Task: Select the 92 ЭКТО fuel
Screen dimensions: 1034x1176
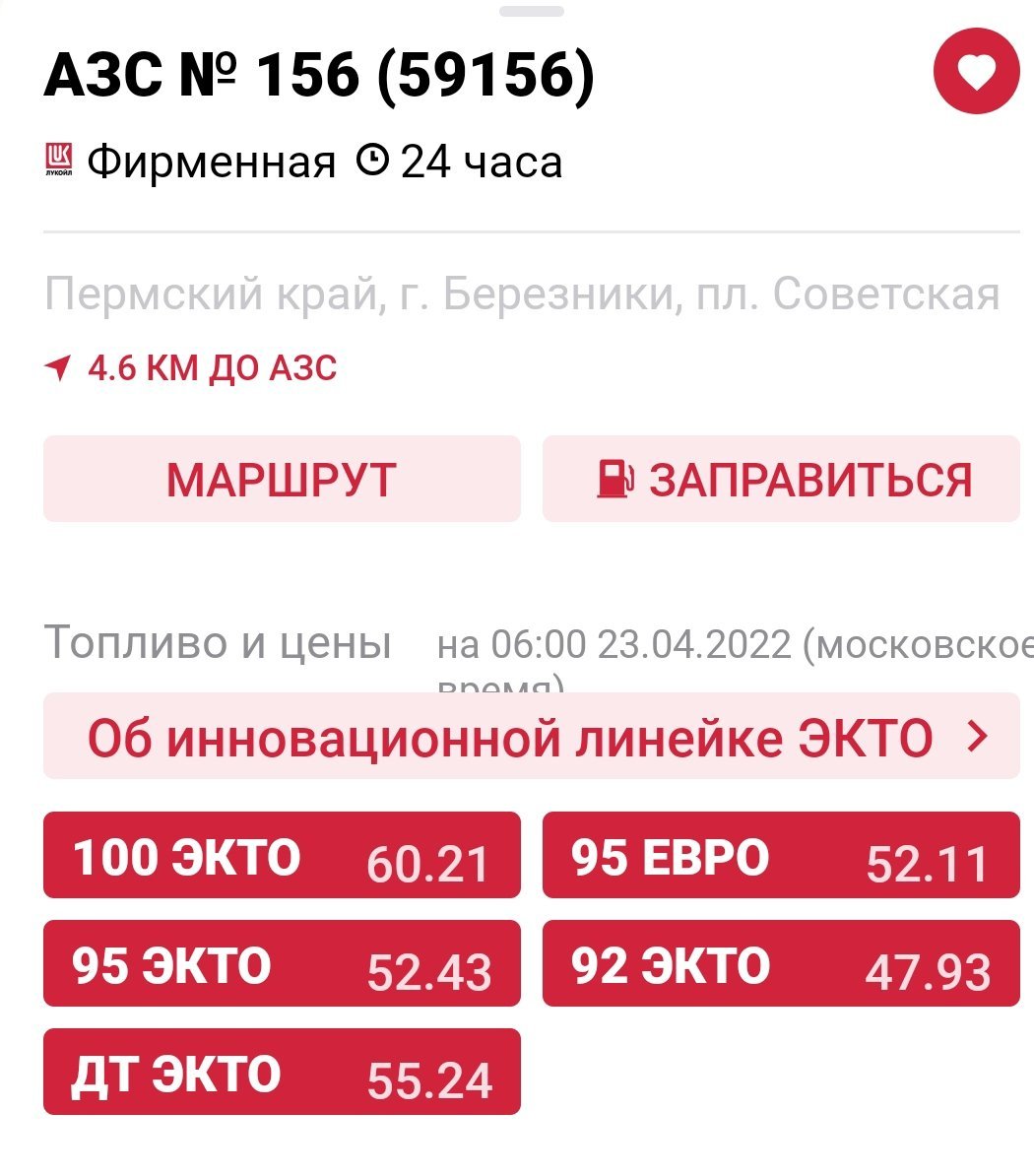Action: point(781,963)
